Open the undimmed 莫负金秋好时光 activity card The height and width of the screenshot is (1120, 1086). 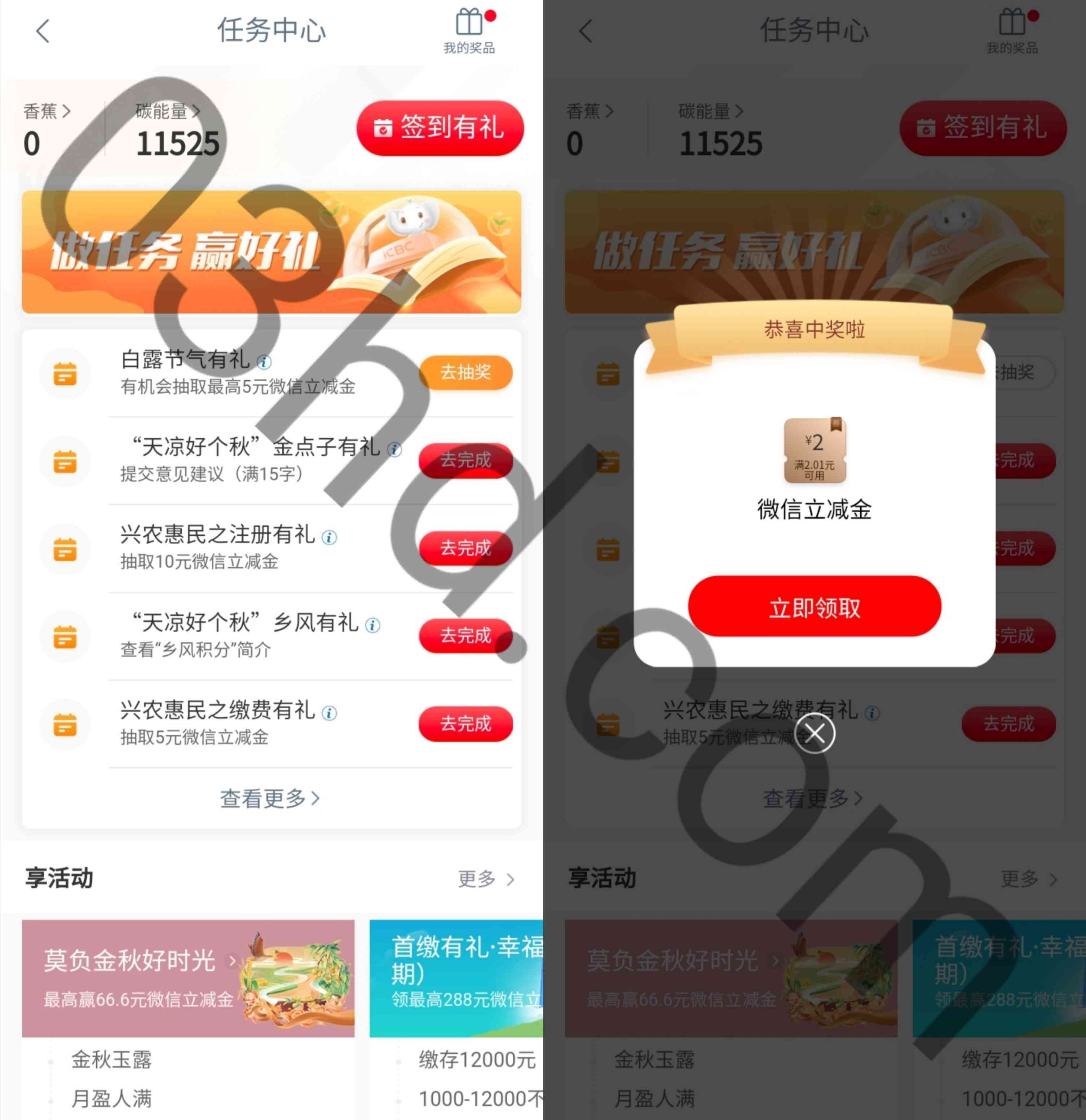coord(187,978)
